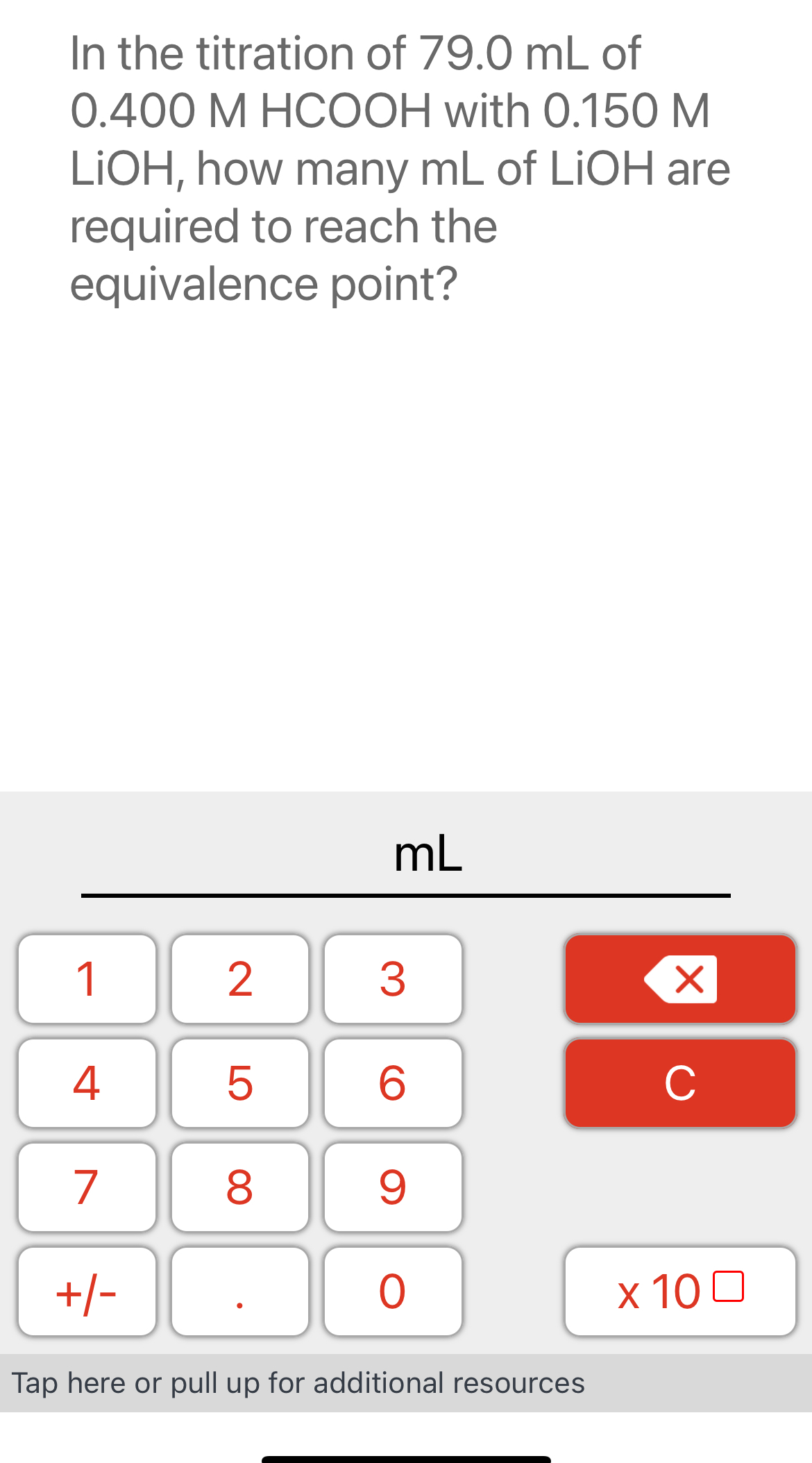Enter the digit 6

point(393,1083)
